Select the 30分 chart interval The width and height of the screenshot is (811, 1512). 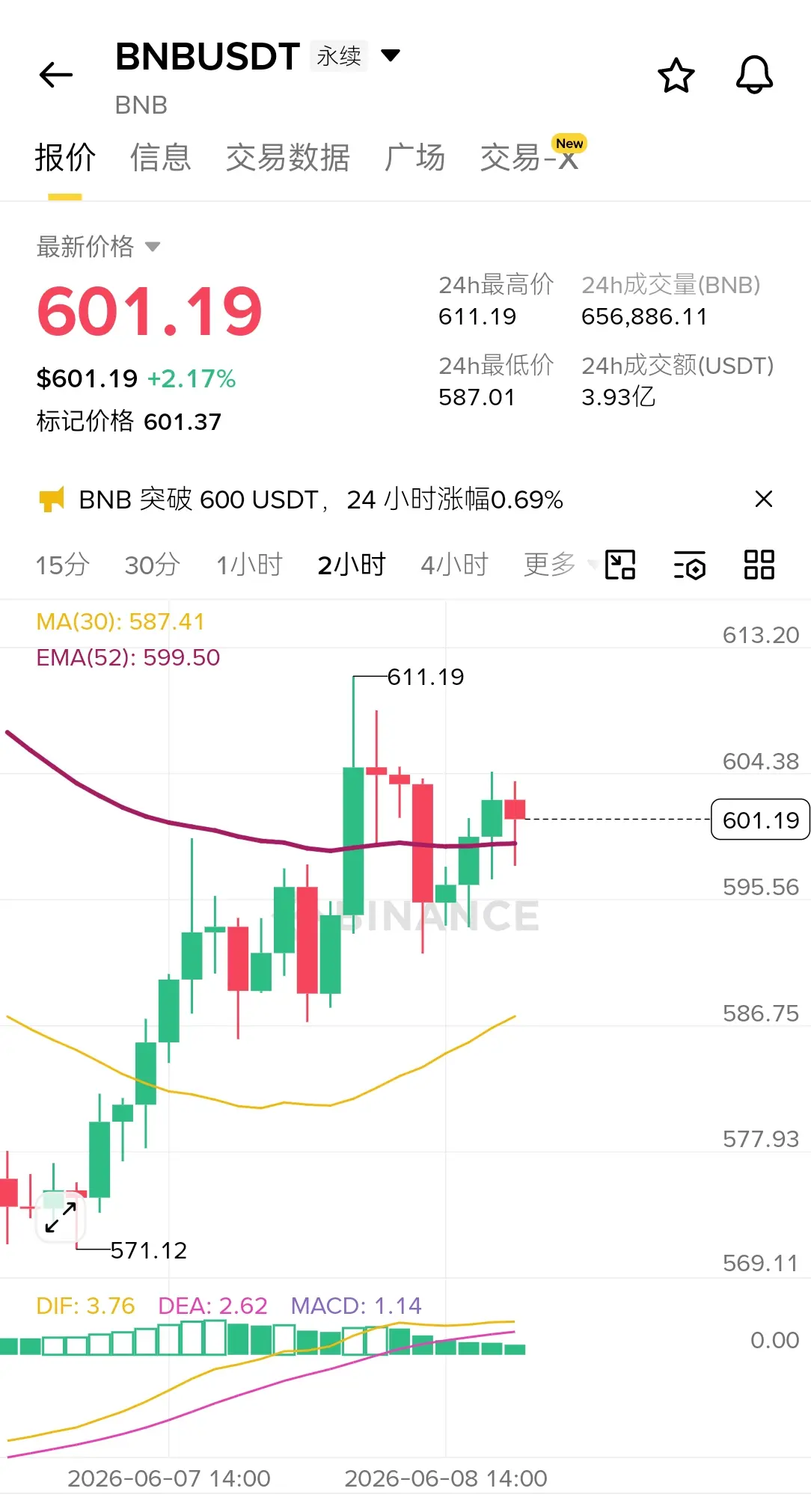pyautogui.click(x=153, y=565)
